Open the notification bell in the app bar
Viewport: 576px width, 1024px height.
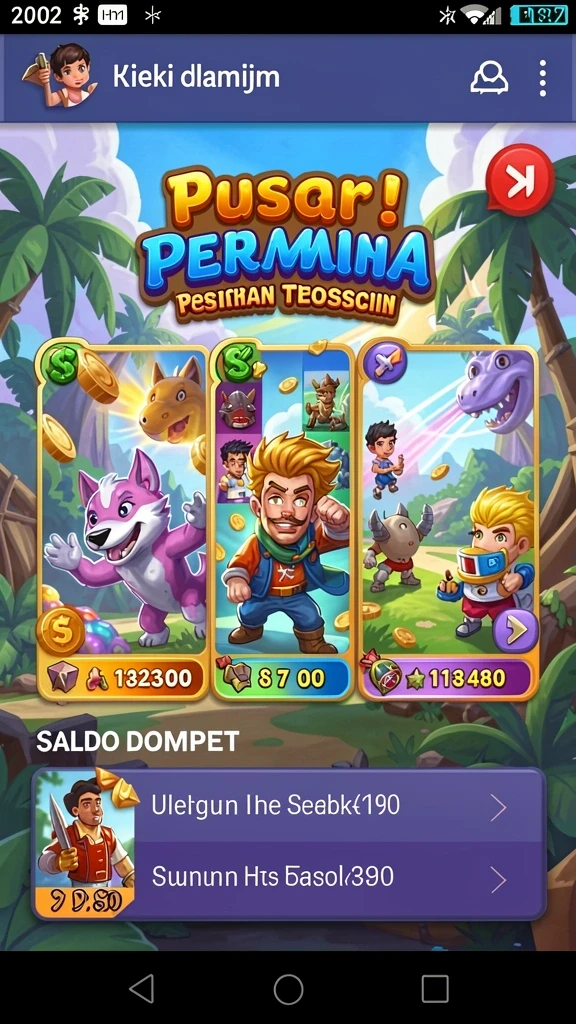489,78
